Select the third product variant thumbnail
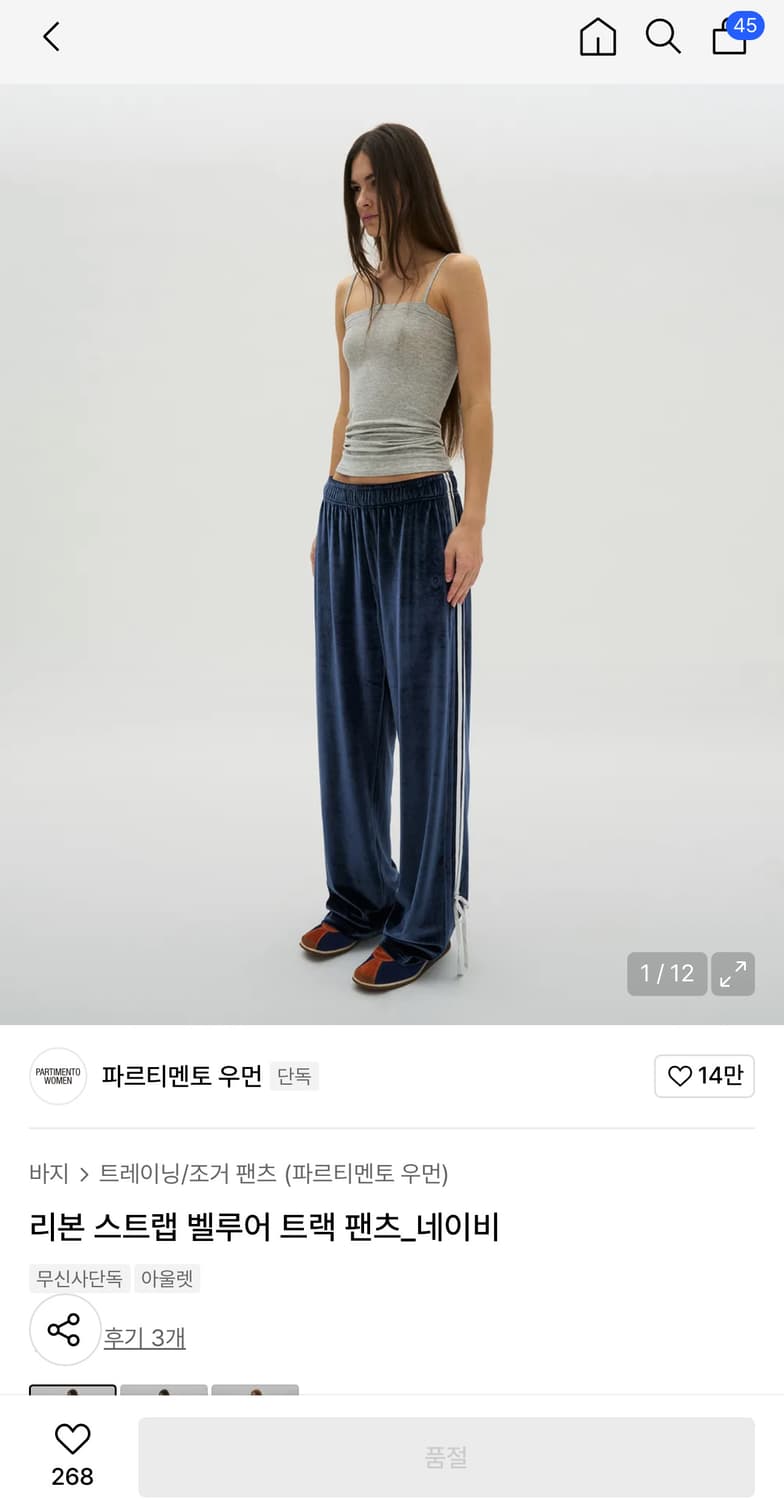Screen dimensions: 784x1500 pos(256,1393)
